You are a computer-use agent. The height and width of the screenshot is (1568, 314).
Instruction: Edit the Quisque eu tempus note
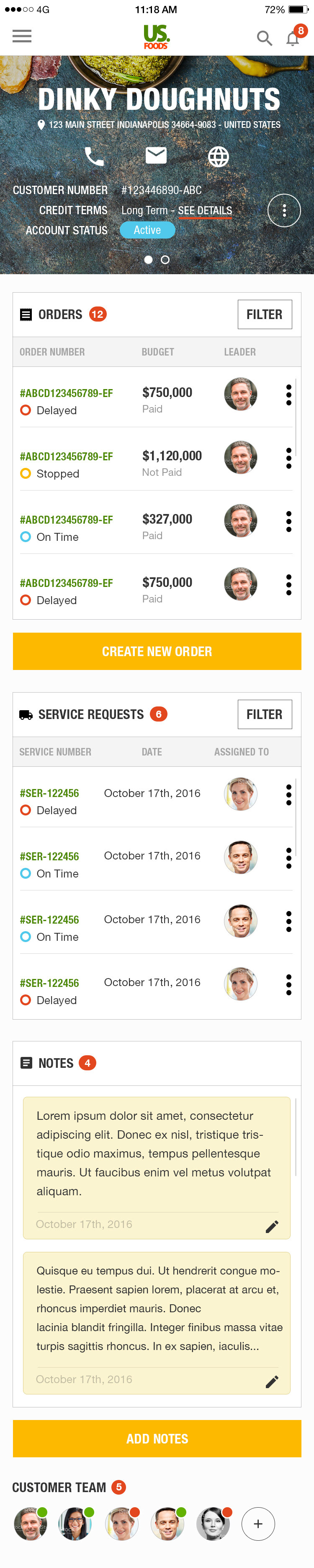click(x=272, y=1382)
